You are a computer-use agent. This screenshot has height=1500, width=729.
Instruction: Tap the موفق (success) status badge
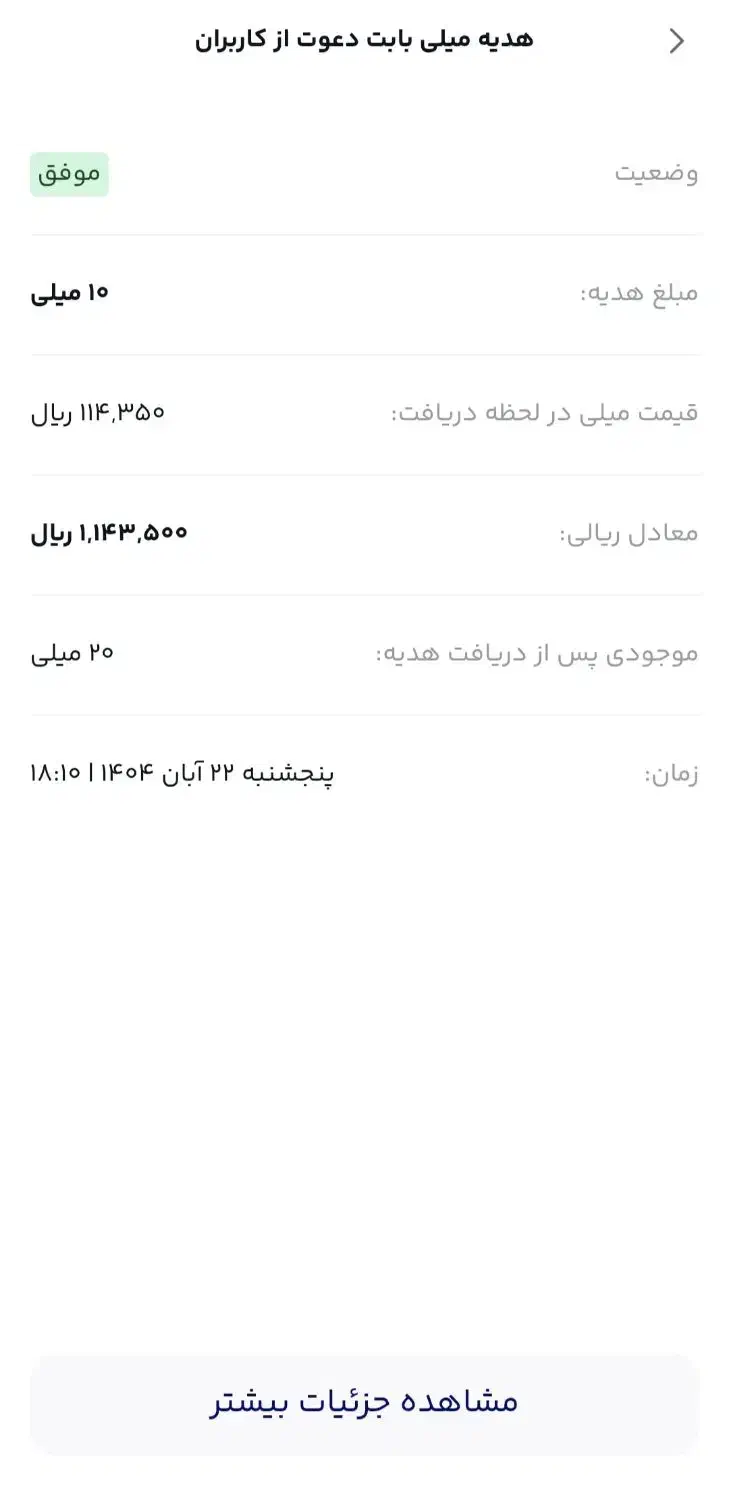[x=69, y=173]
